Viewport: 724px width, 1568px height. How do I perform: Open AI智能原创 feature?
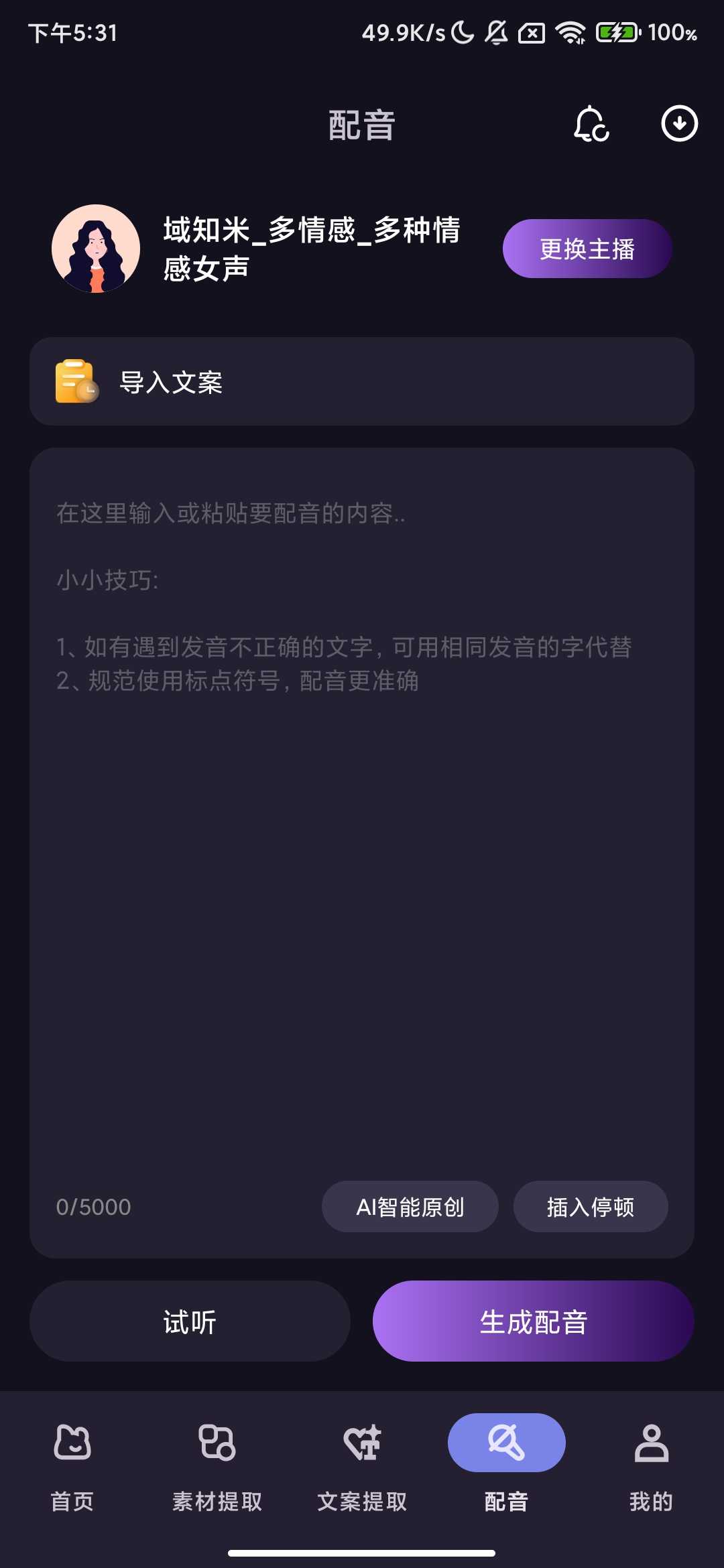click(x=411, y=1206)
